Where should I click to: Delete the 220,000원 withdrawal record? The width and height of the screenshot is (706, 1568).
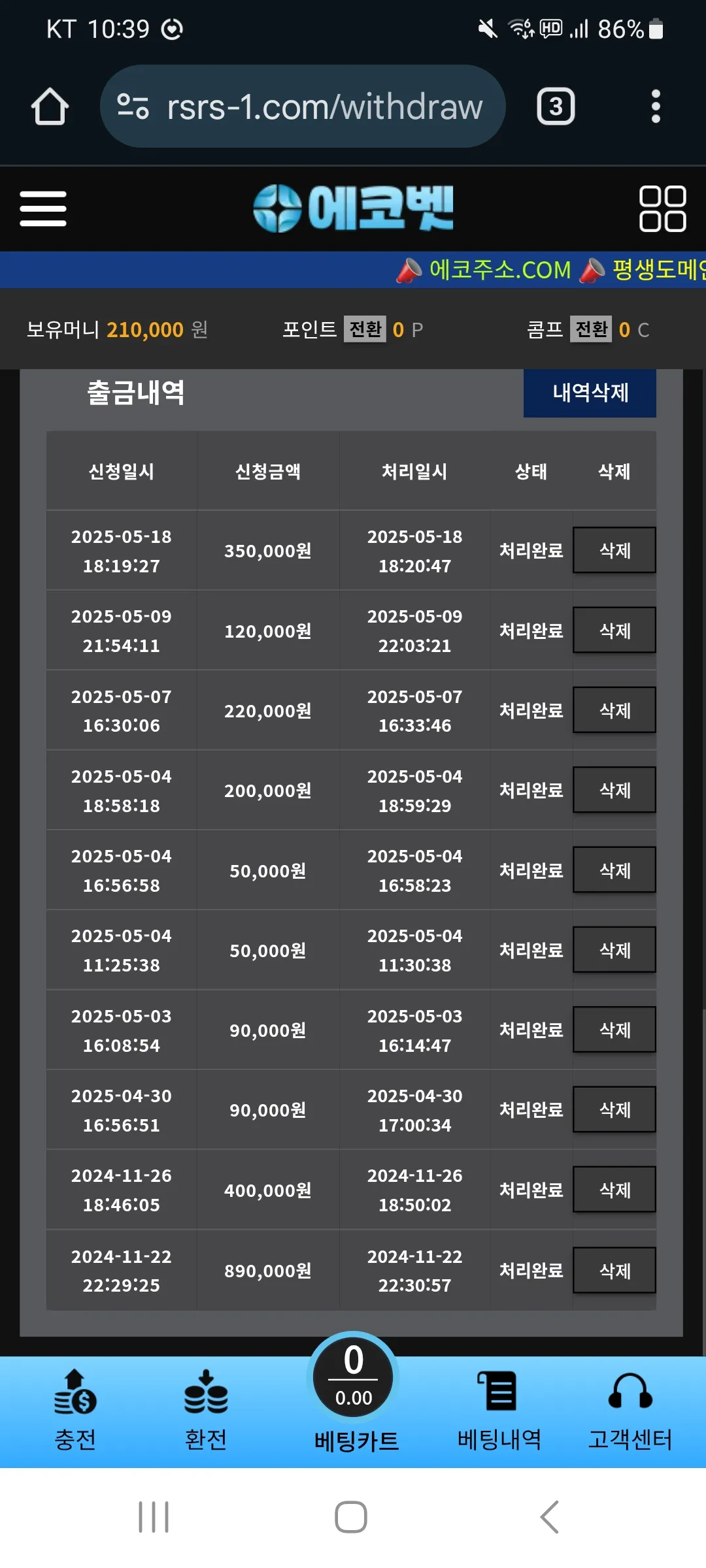pos(614,710)
